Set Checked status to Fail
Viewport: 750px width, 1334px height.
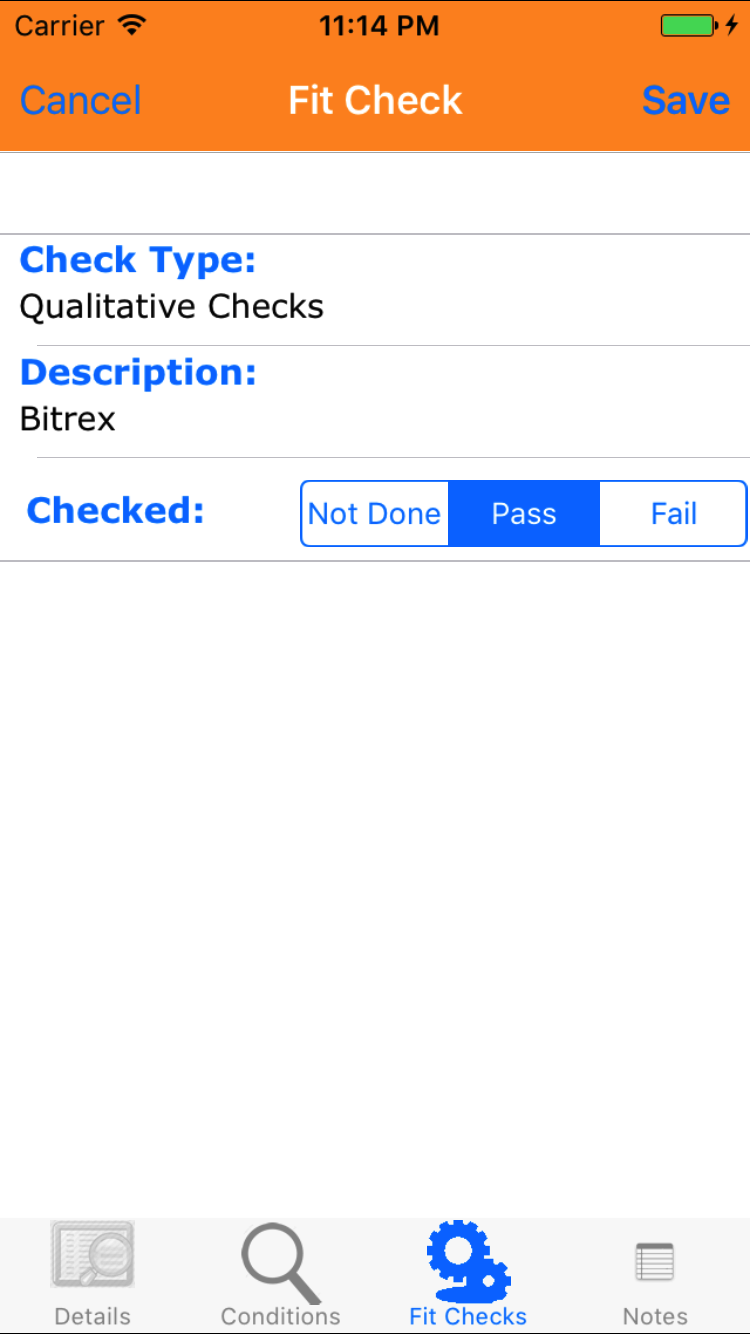(x=673, y=513)
